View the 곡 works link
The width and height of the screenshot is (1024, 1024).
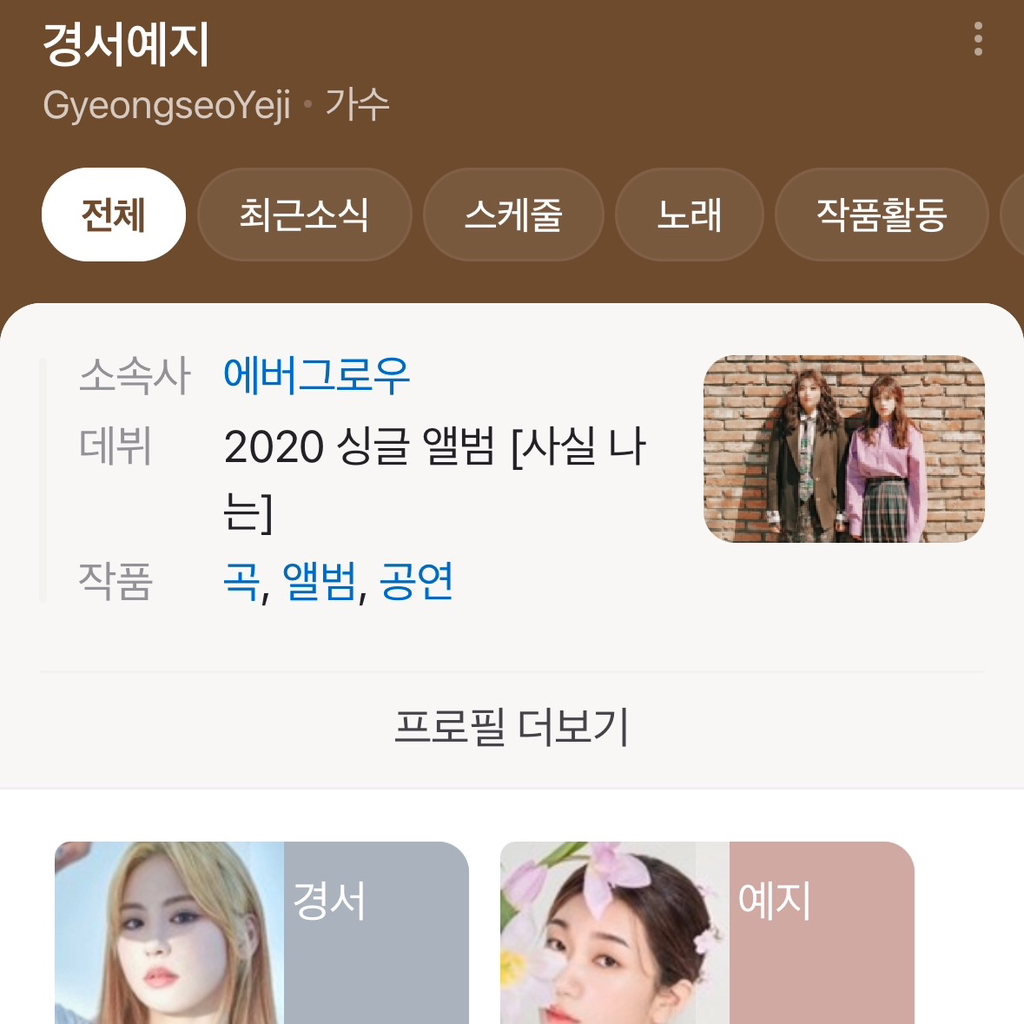click(240, 580)
